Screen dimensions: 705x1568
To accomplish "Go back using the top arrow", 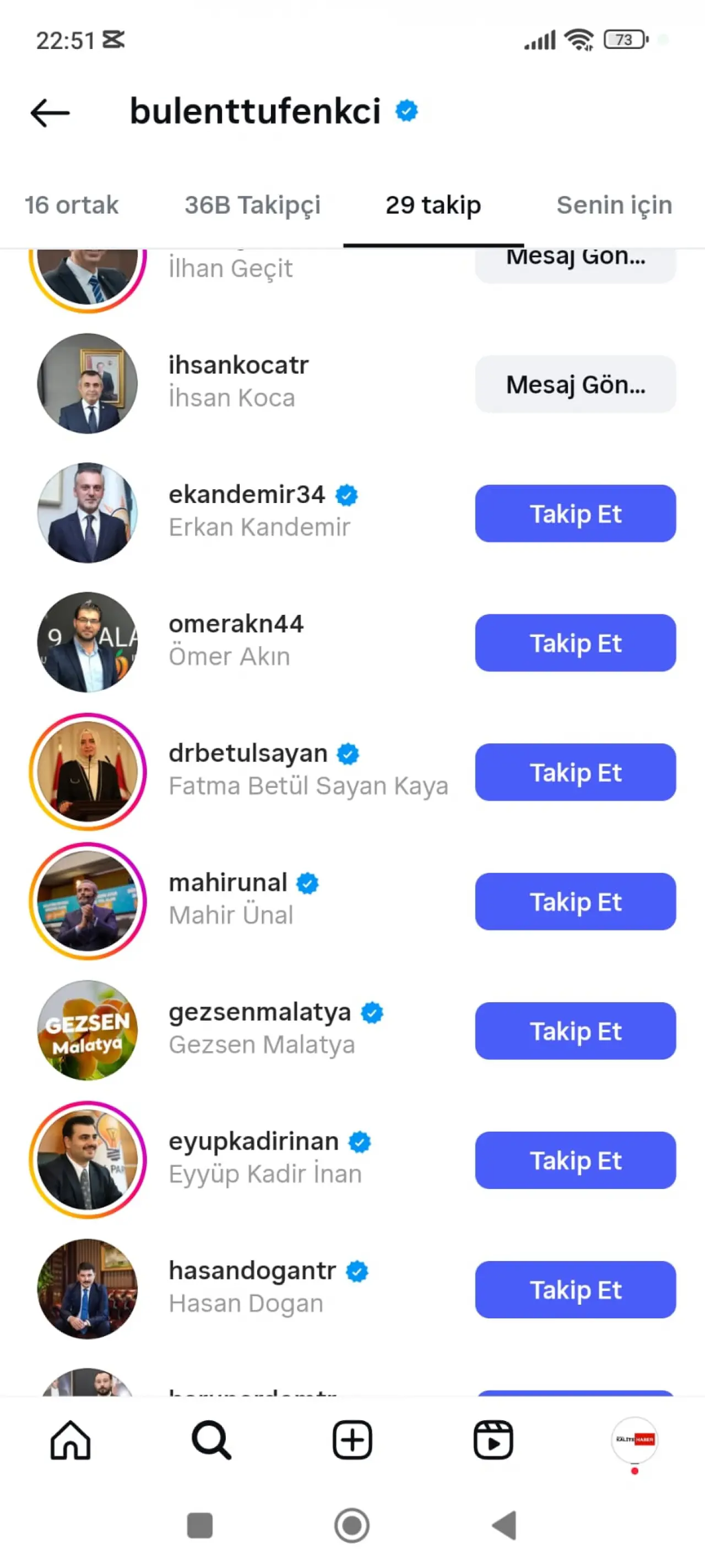I will click(51, 112).
